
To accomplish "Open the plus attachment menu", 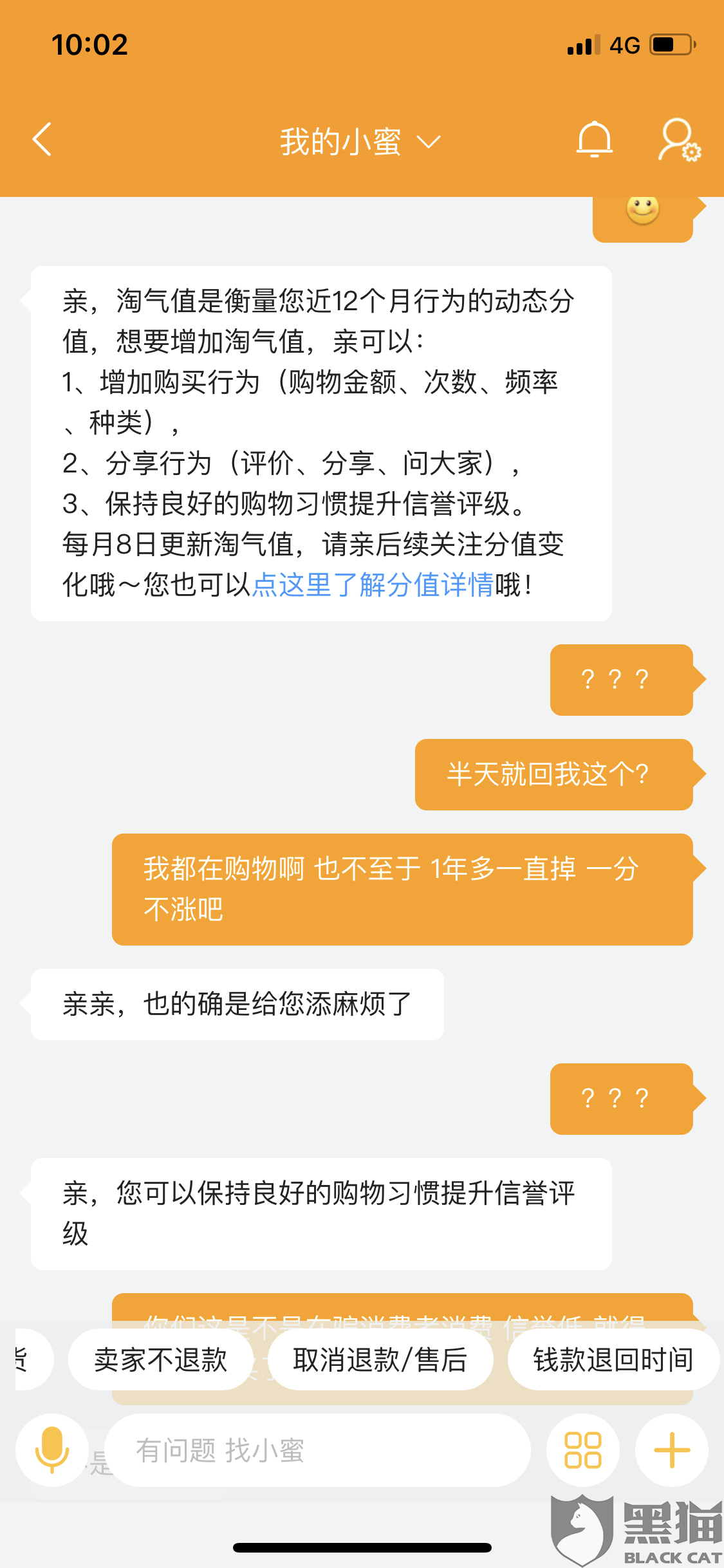I will coord(672,1450).
